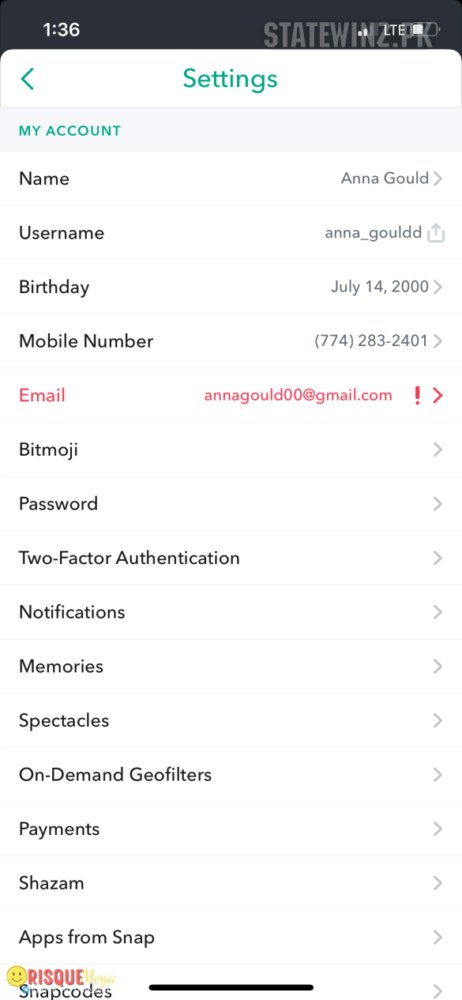Open Birthday setting
This screenshot has height=1000, width=462.
[231, 287]
